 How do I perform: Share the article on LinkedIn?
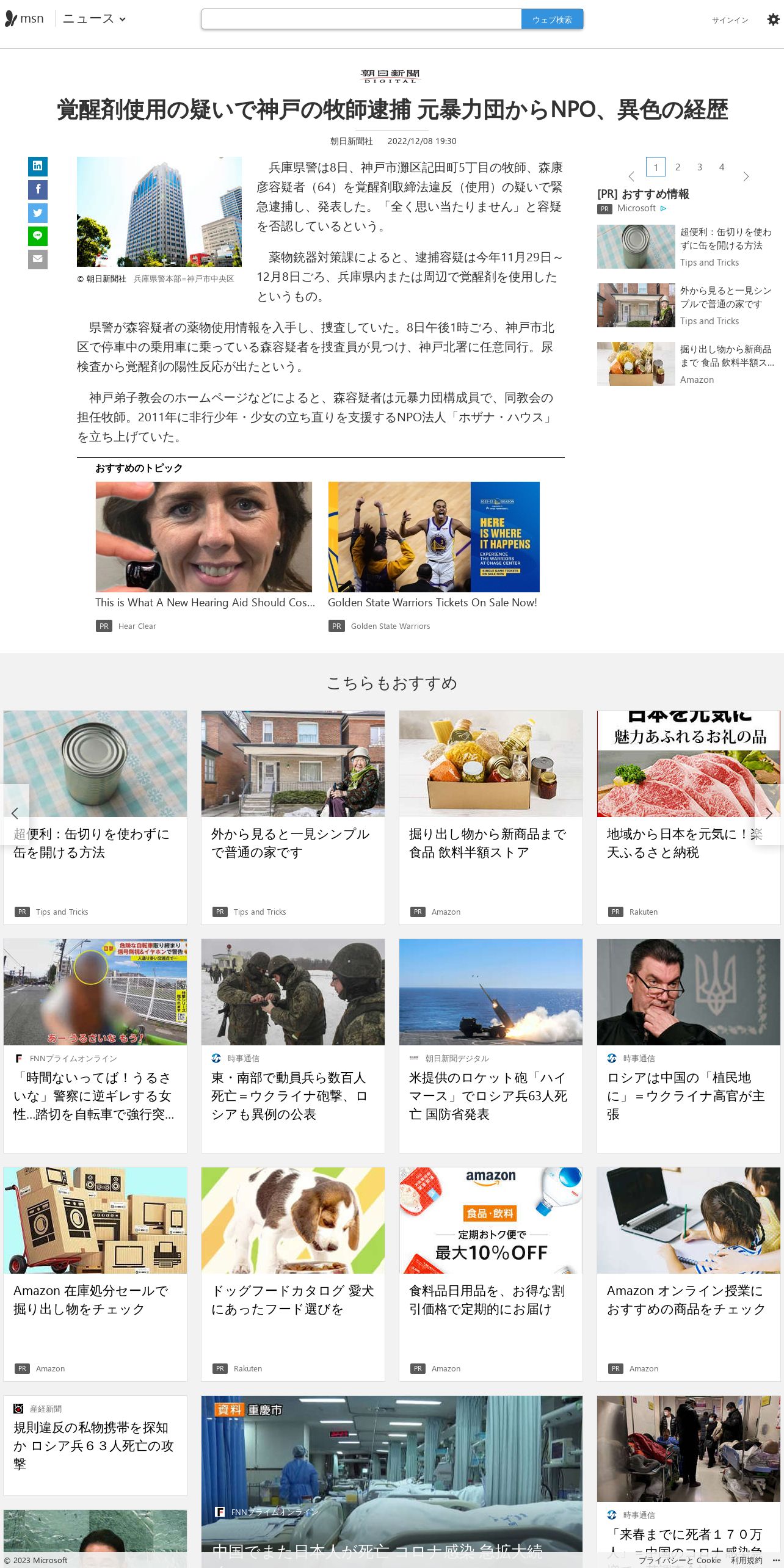(x=38, y=166)
